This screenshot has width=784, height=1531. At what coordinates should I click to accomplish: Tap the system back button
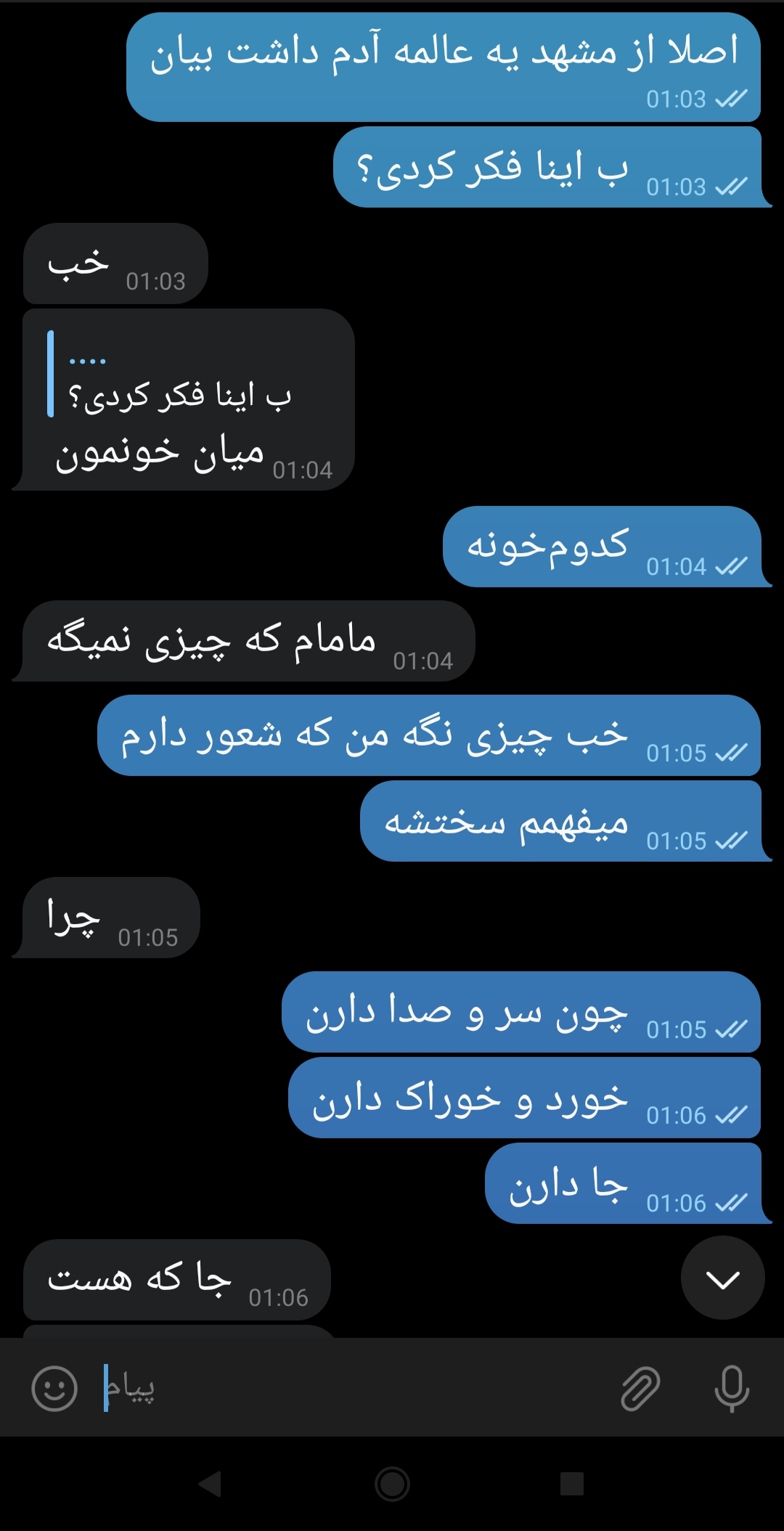click(210, 1484)
